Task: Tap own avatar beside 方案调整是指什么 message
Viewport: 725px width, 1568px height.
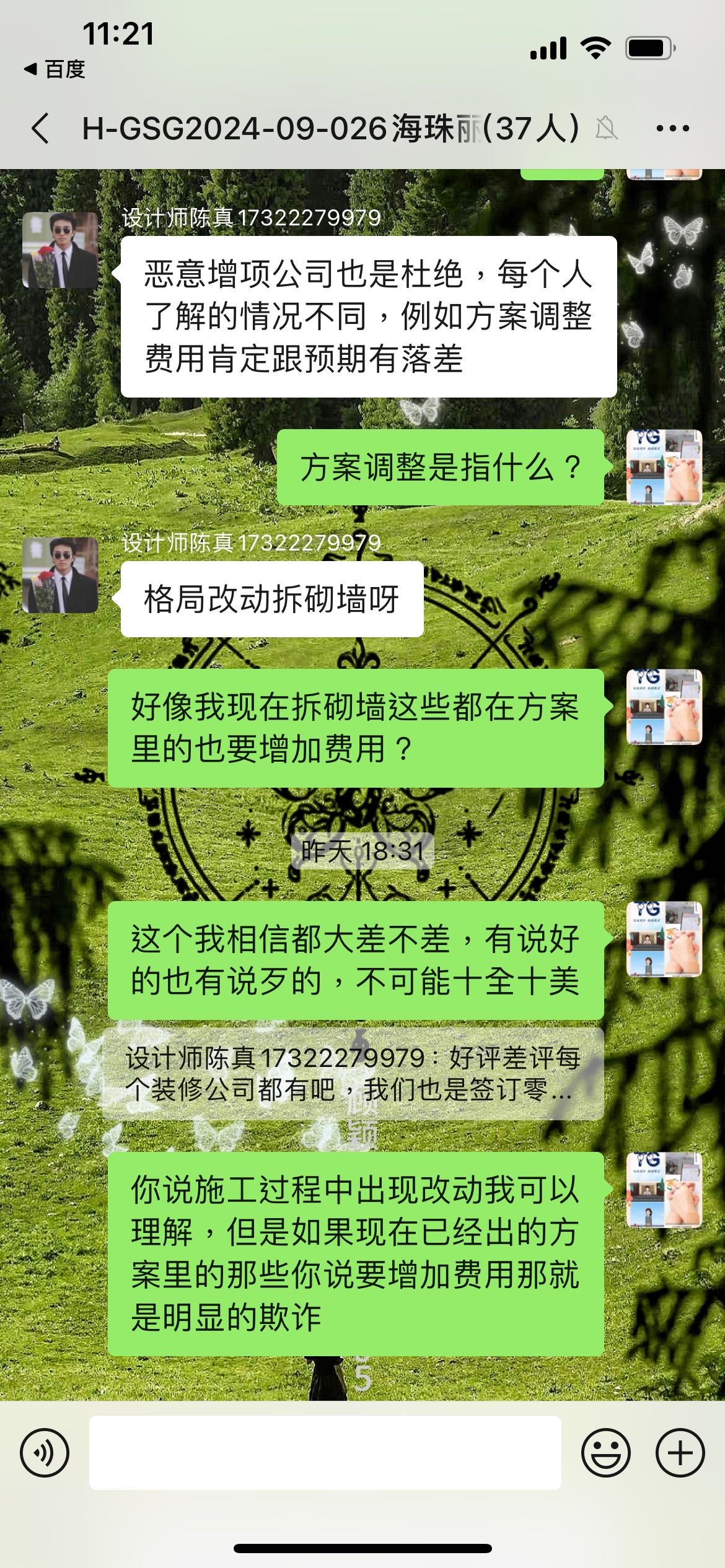Action: tap(664, 467)
